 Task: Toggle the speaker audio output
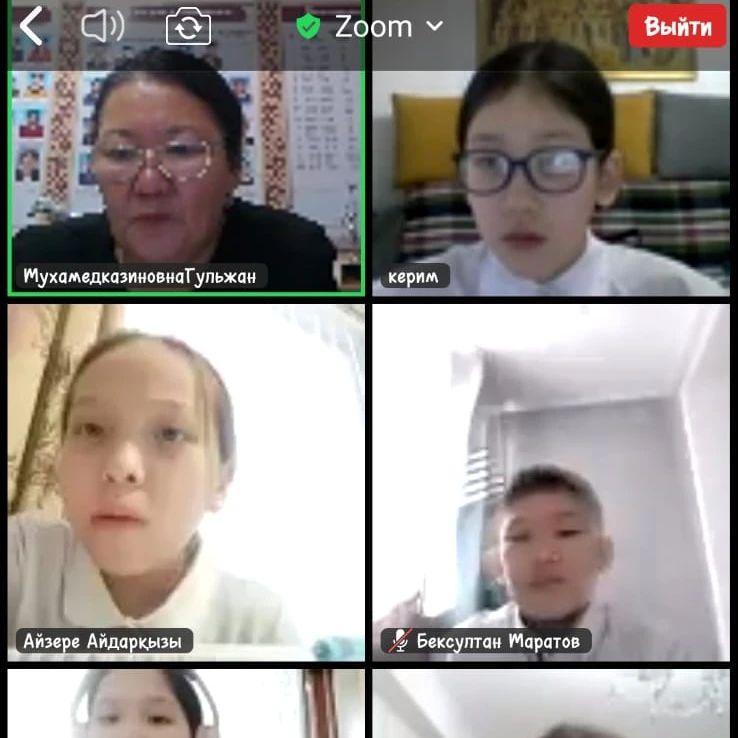pos(102,26)
